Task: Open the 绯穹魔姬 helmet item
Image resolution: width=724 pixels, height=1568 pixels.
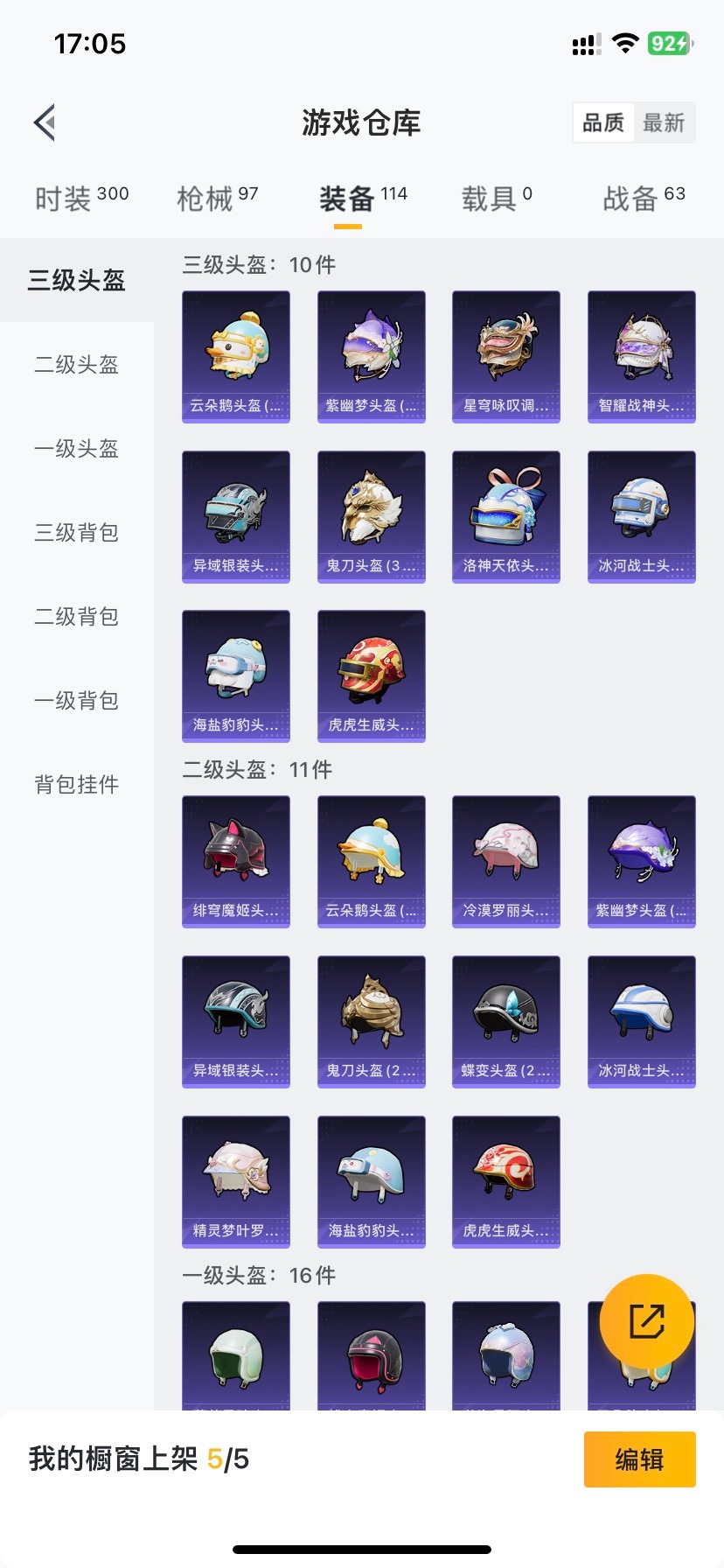Action: tap(235, 861)
